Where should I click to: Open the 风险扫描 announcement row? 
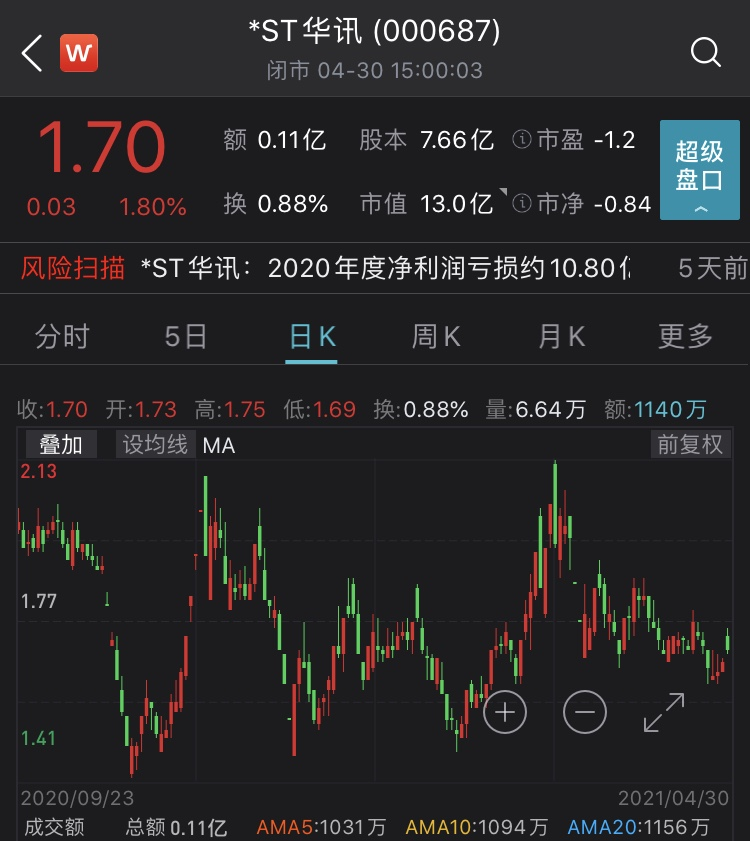[340, 268]
